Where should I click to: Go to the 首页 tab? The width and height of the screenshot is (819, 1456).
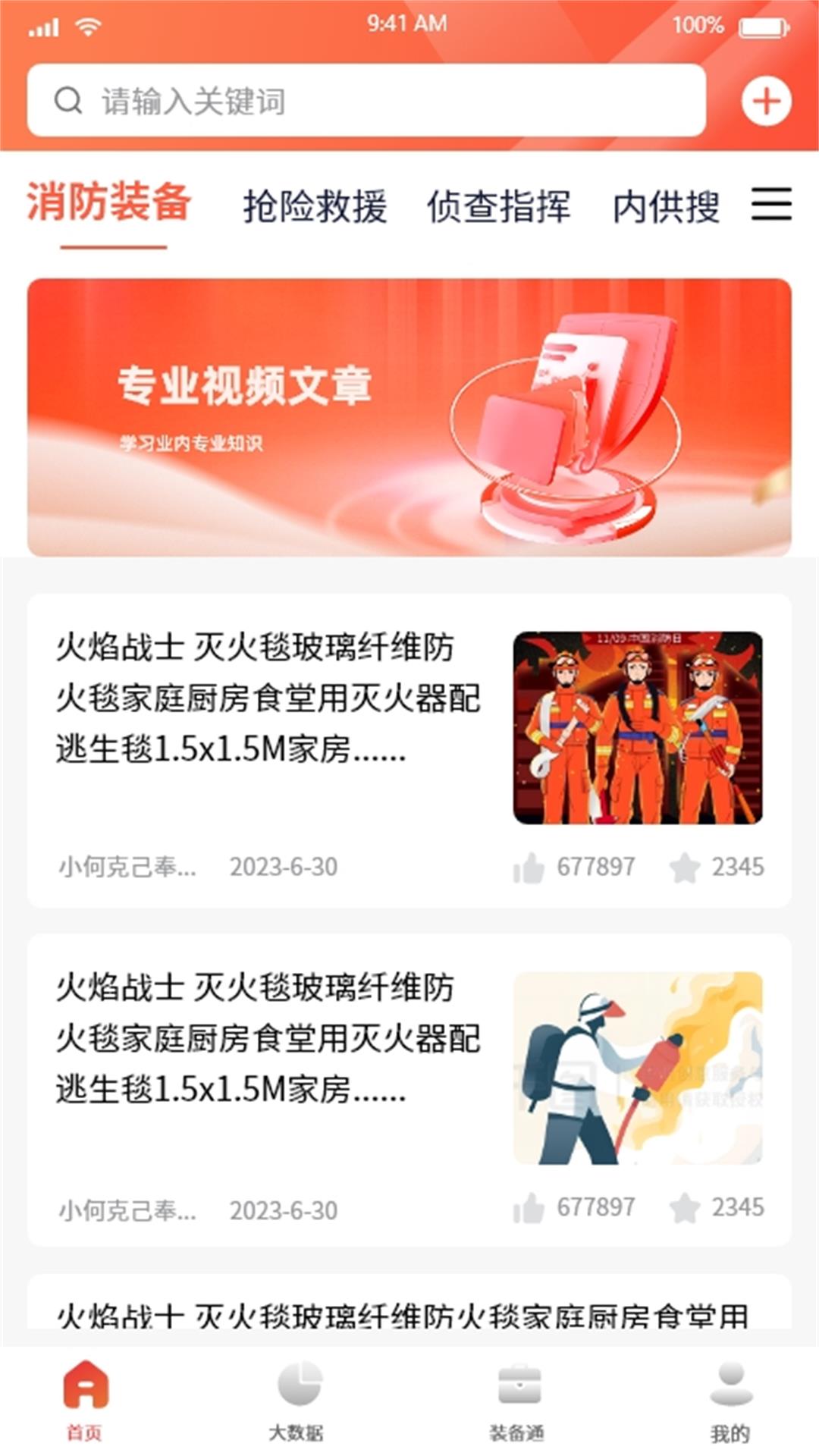coord(85,1400)
